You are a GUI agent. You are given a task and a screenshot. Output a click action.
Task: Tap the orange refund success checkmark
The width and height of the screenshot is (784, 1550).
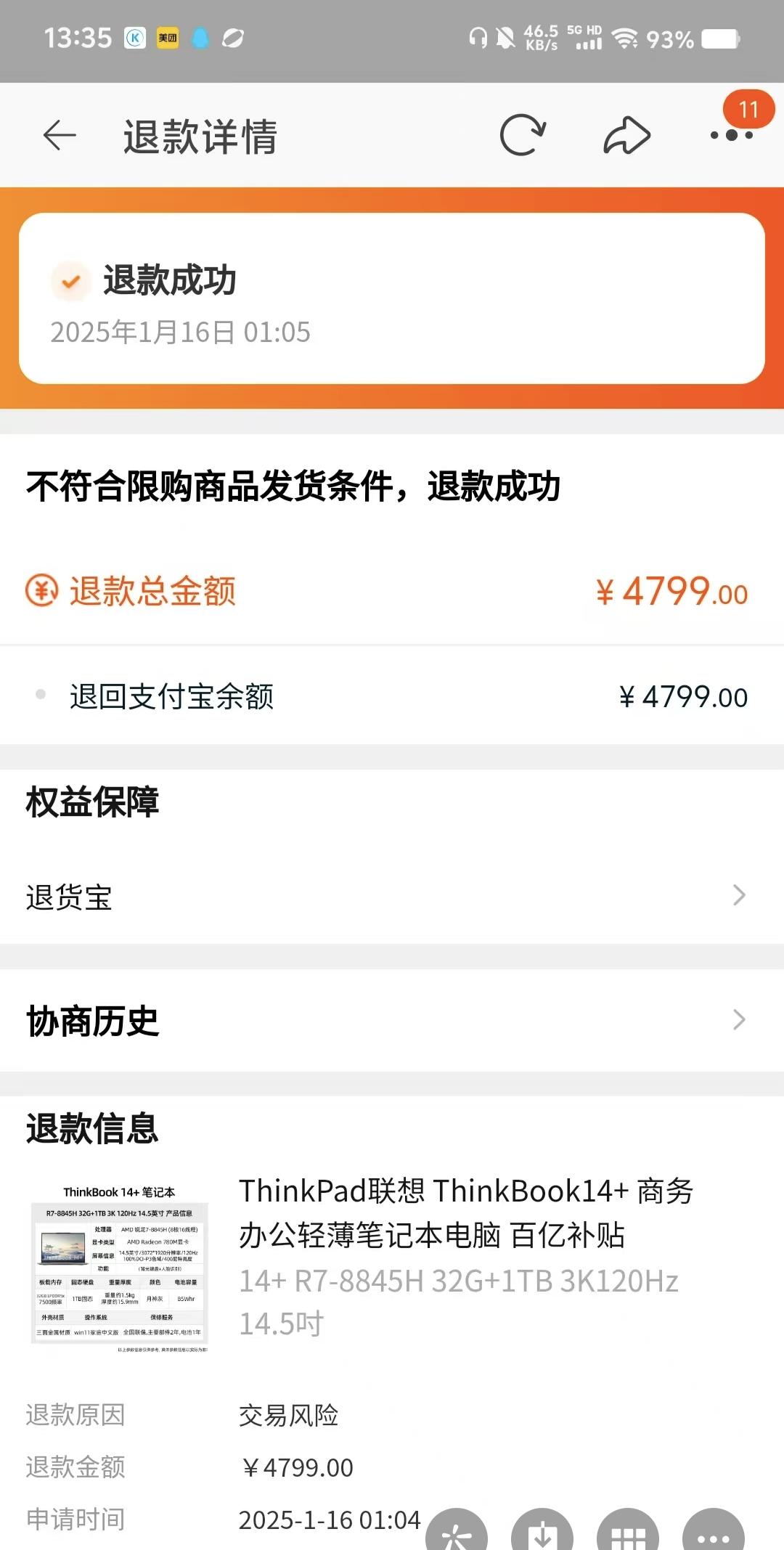coord(70,280)
